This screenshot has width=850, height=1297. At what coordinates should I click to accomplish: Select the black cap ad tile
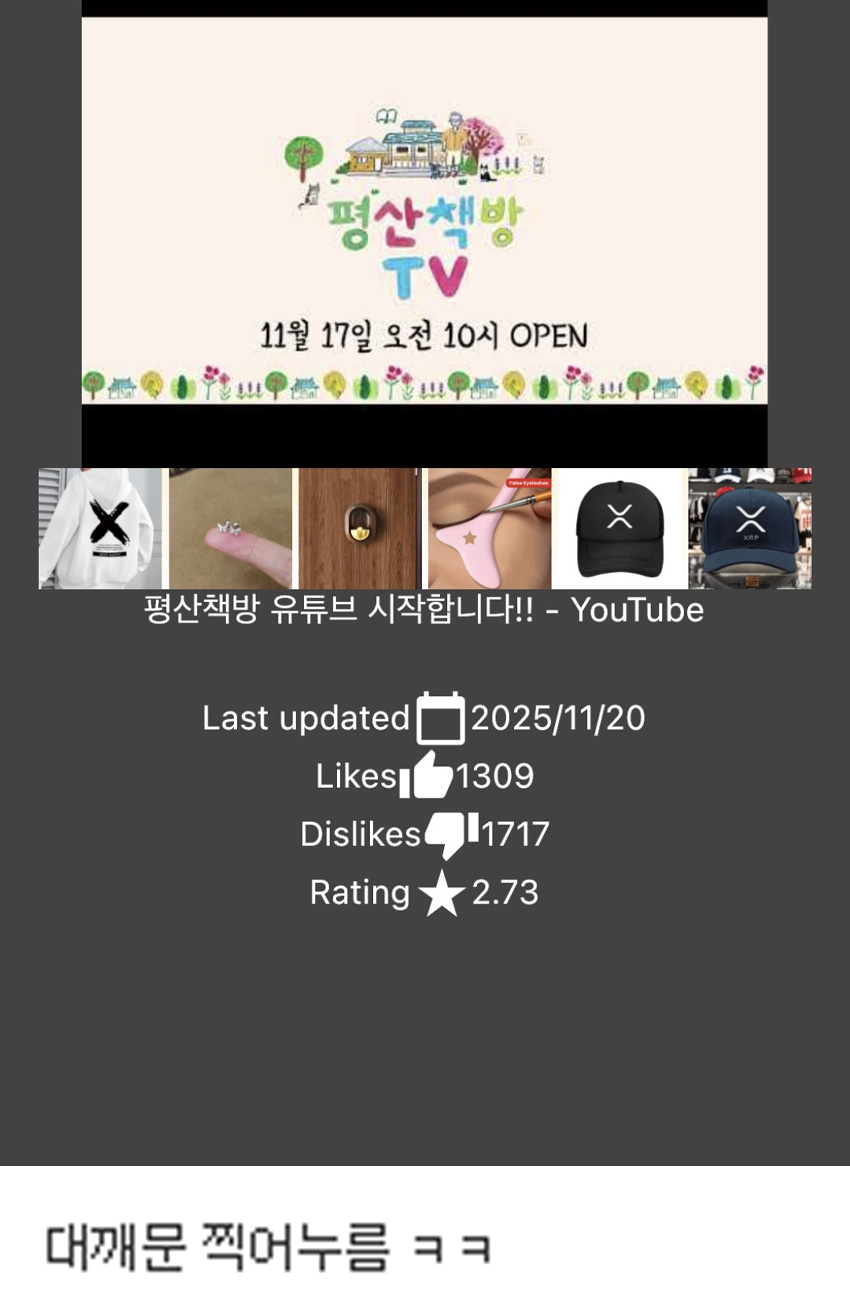pyautogui.click(x=619, y=528)
